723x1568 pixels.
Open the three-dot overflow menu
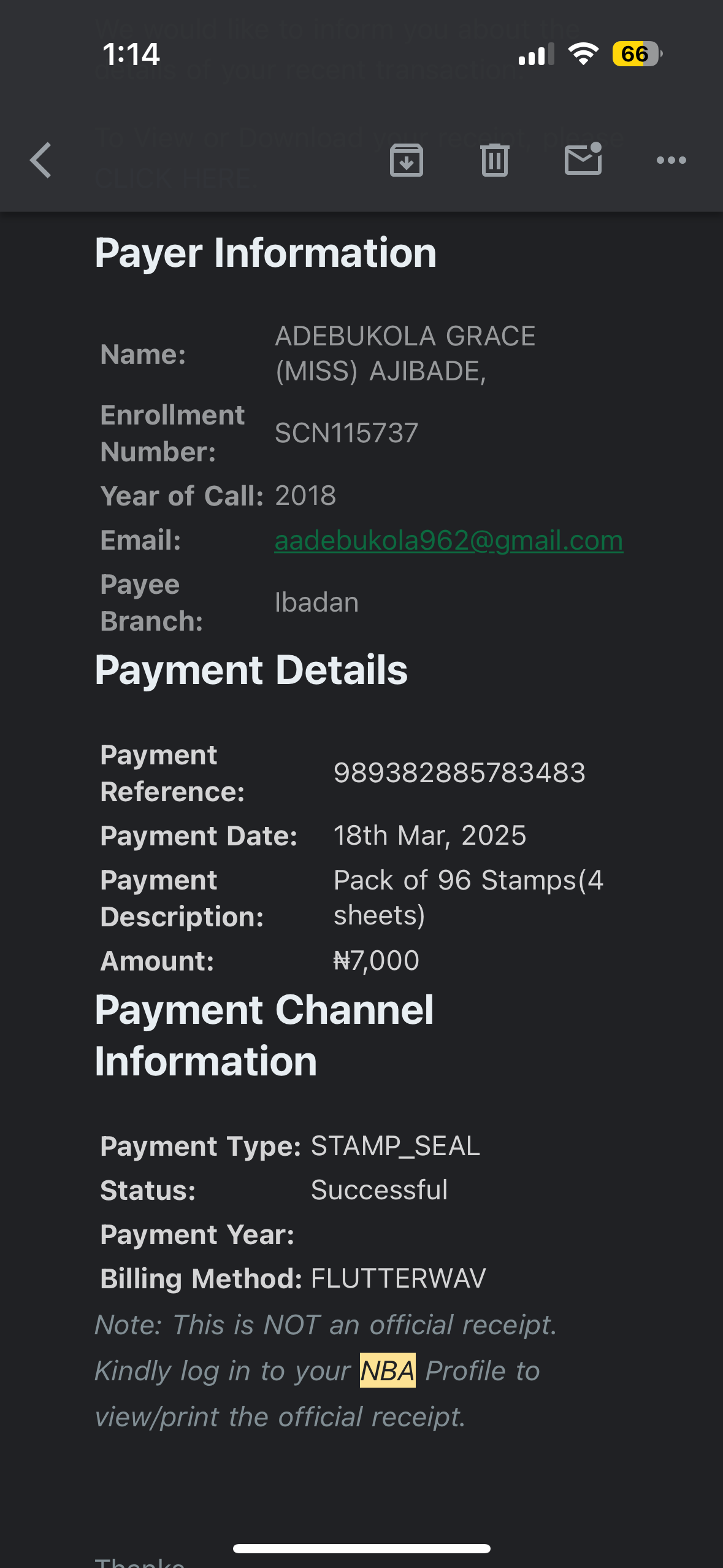[x=671, y=161]
